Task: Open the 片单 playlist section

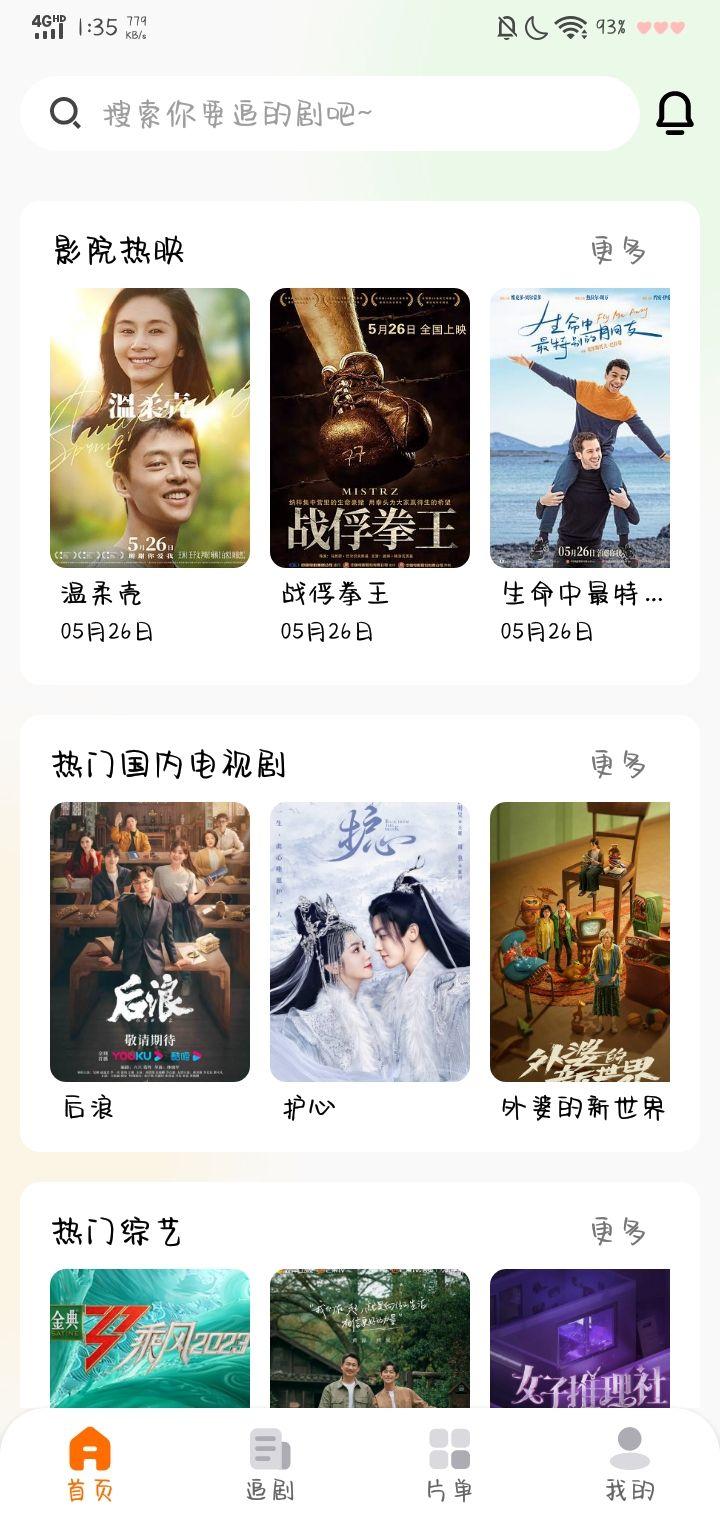Action: point(450,1462)
